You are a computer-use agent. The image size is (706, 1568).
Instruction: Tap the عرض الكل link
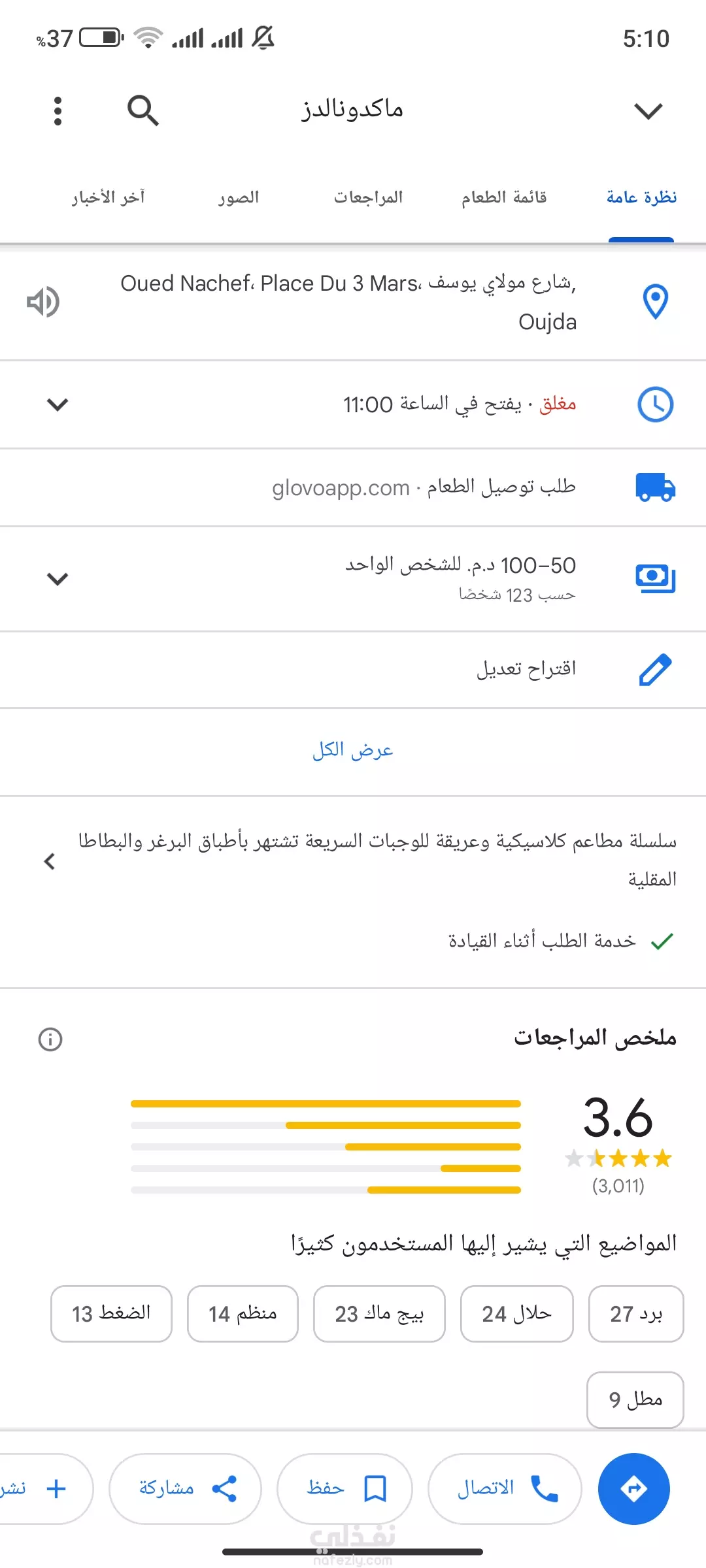click(x=353, y=750)
